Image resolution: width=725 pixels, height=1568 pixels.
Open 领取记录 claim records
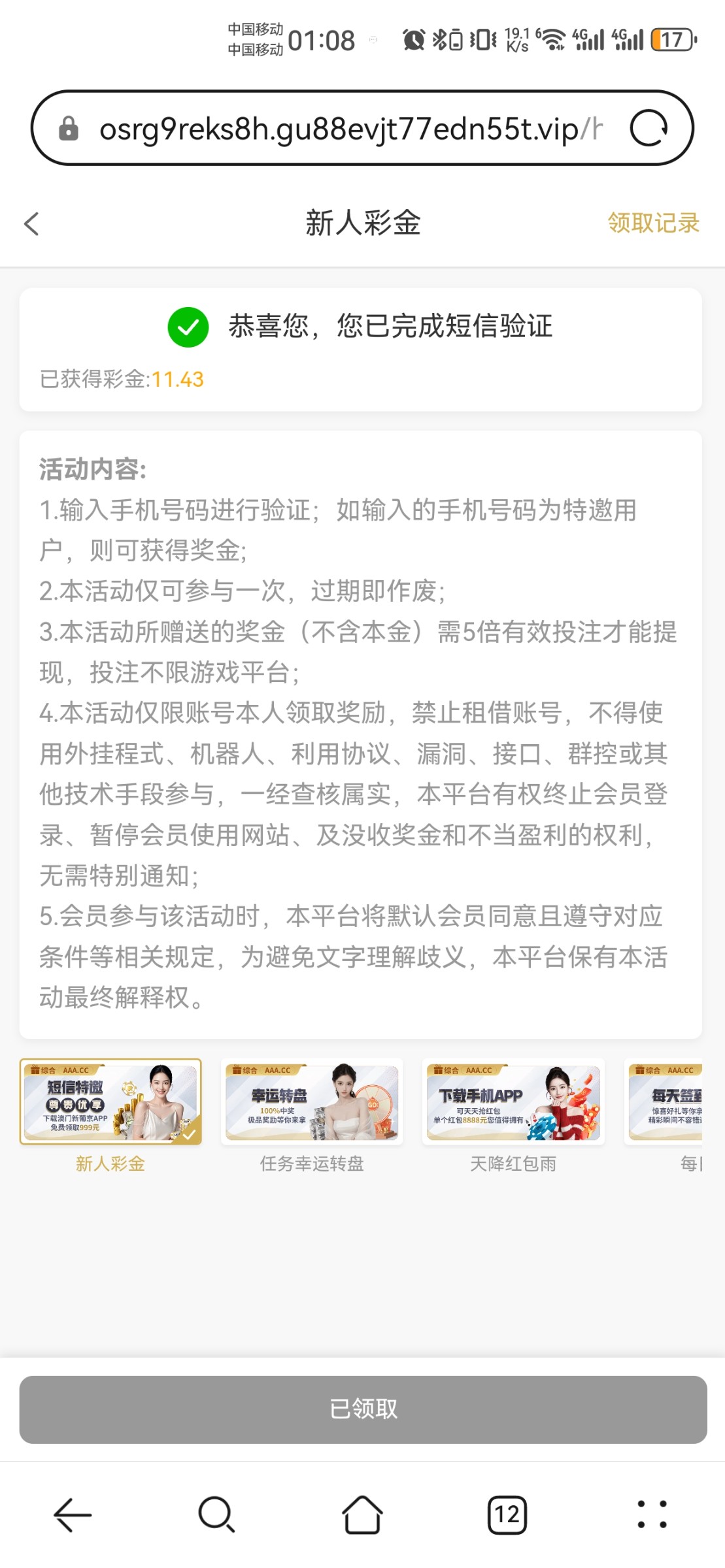point(653,223)
